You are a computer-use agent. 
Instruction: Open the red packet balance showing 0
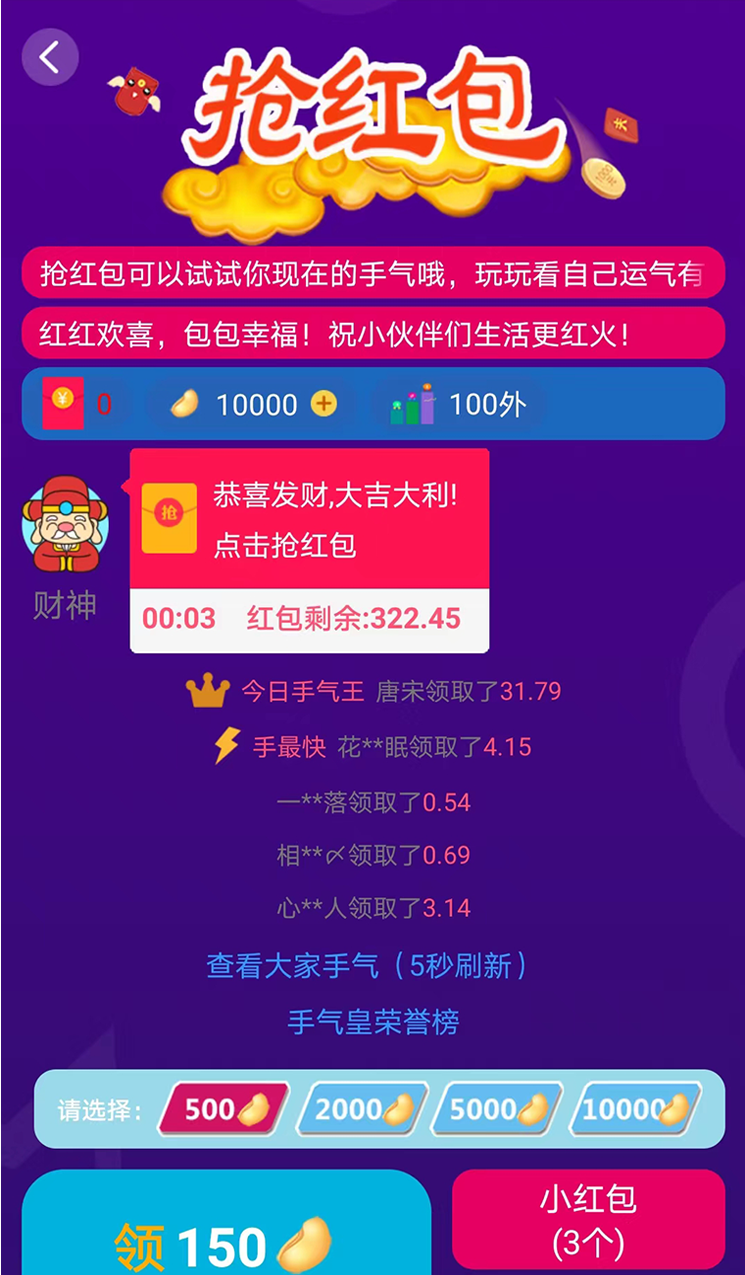pyautogui.click(x=78, y=404)
